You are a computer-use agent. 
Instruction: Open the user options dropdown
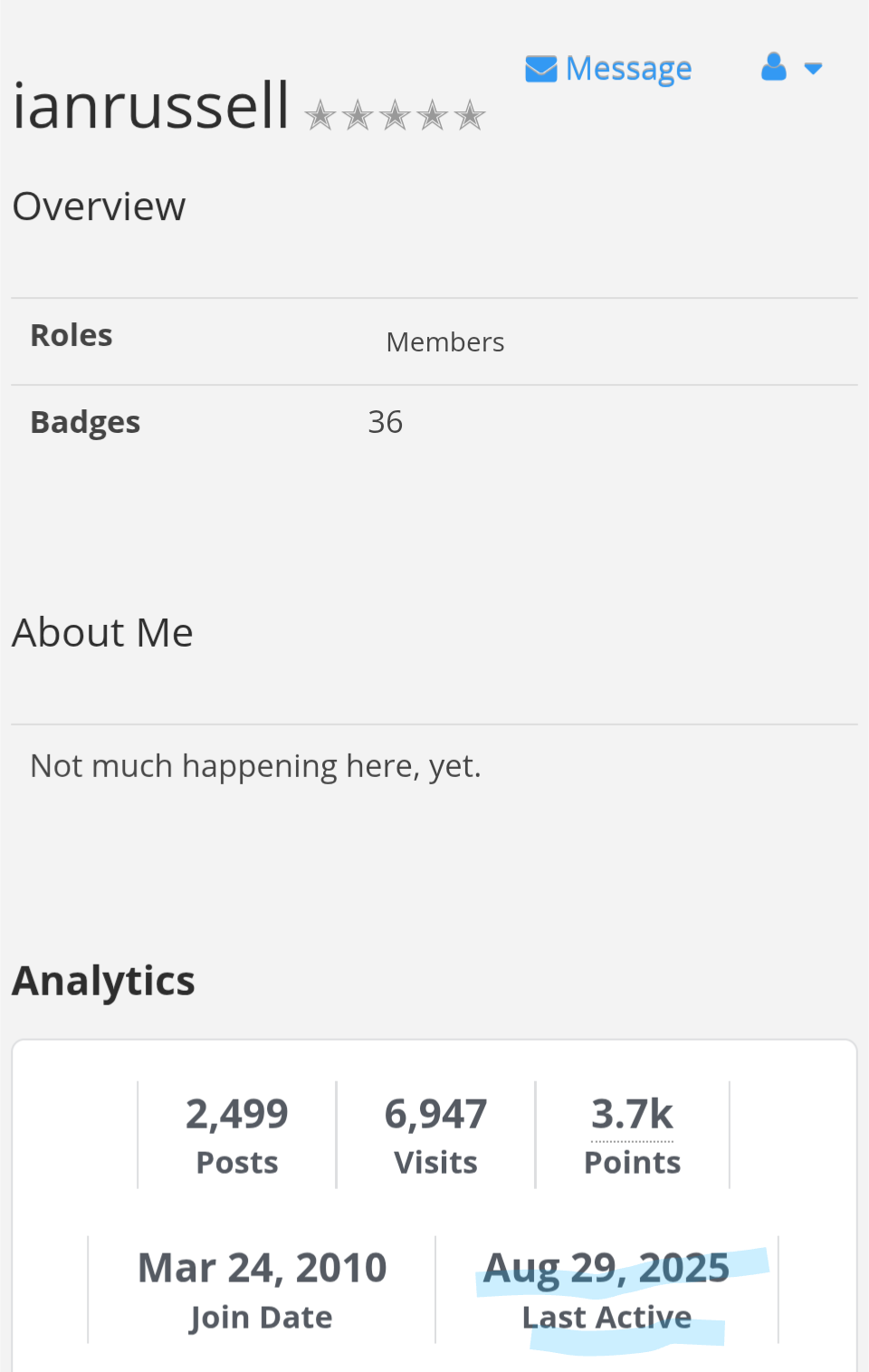pyautogui.click(x=791, y=68)
